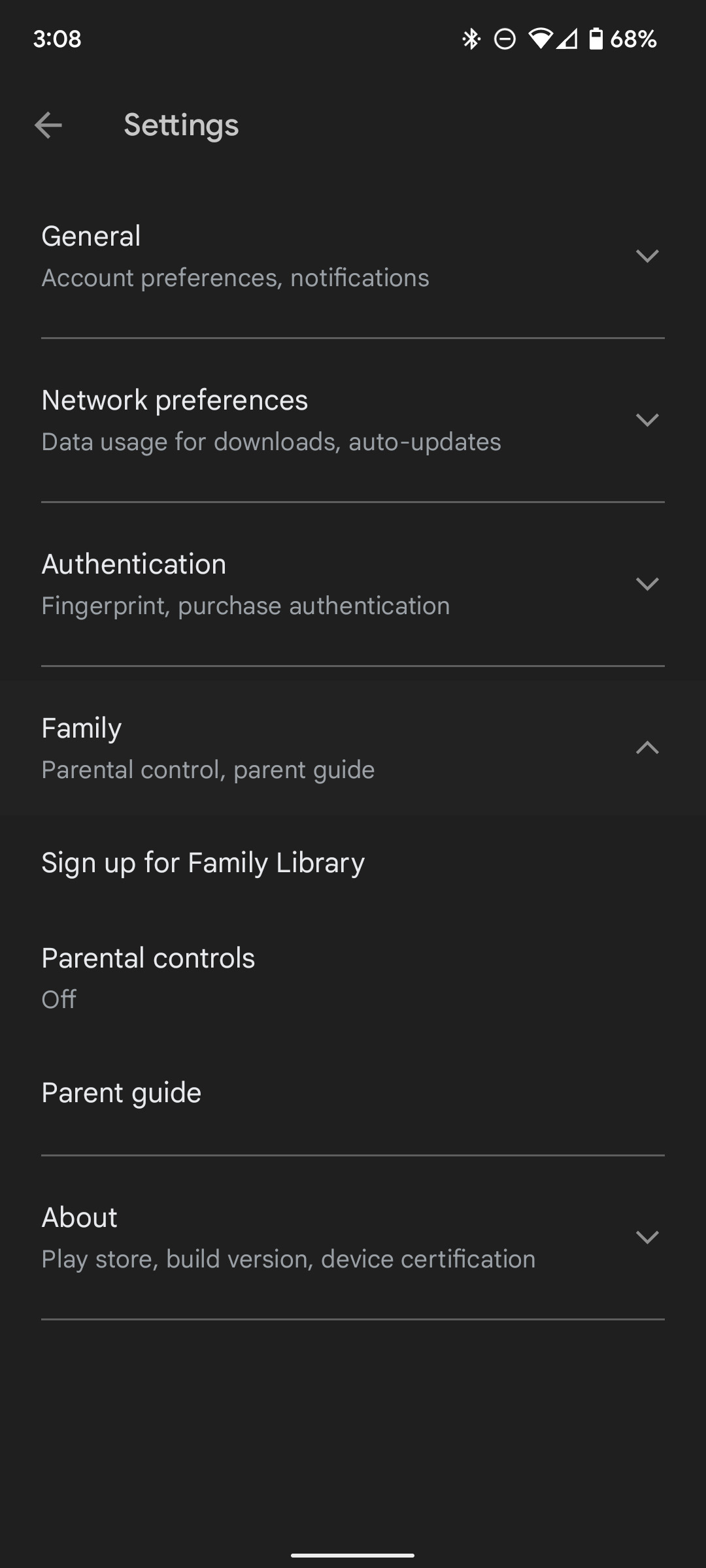
Task: Expand Network preferences section
Action: pos(353,420)
